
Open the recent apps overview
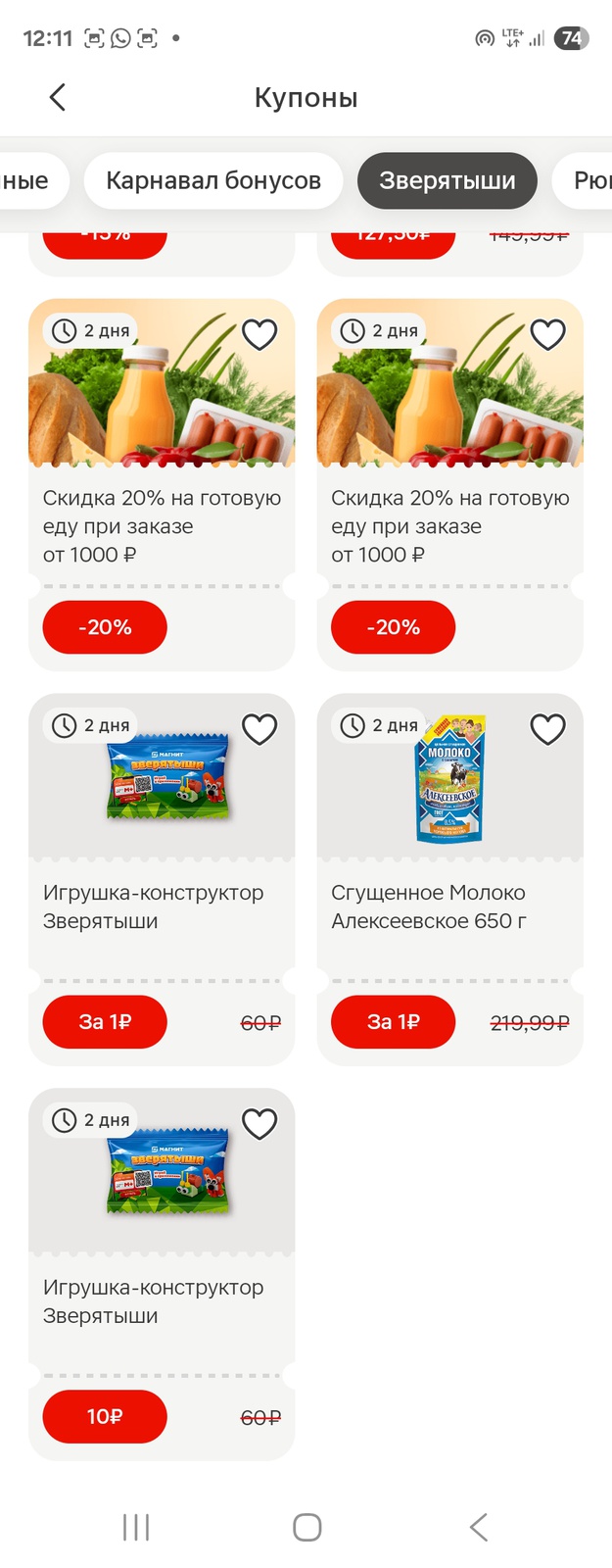136,1527
